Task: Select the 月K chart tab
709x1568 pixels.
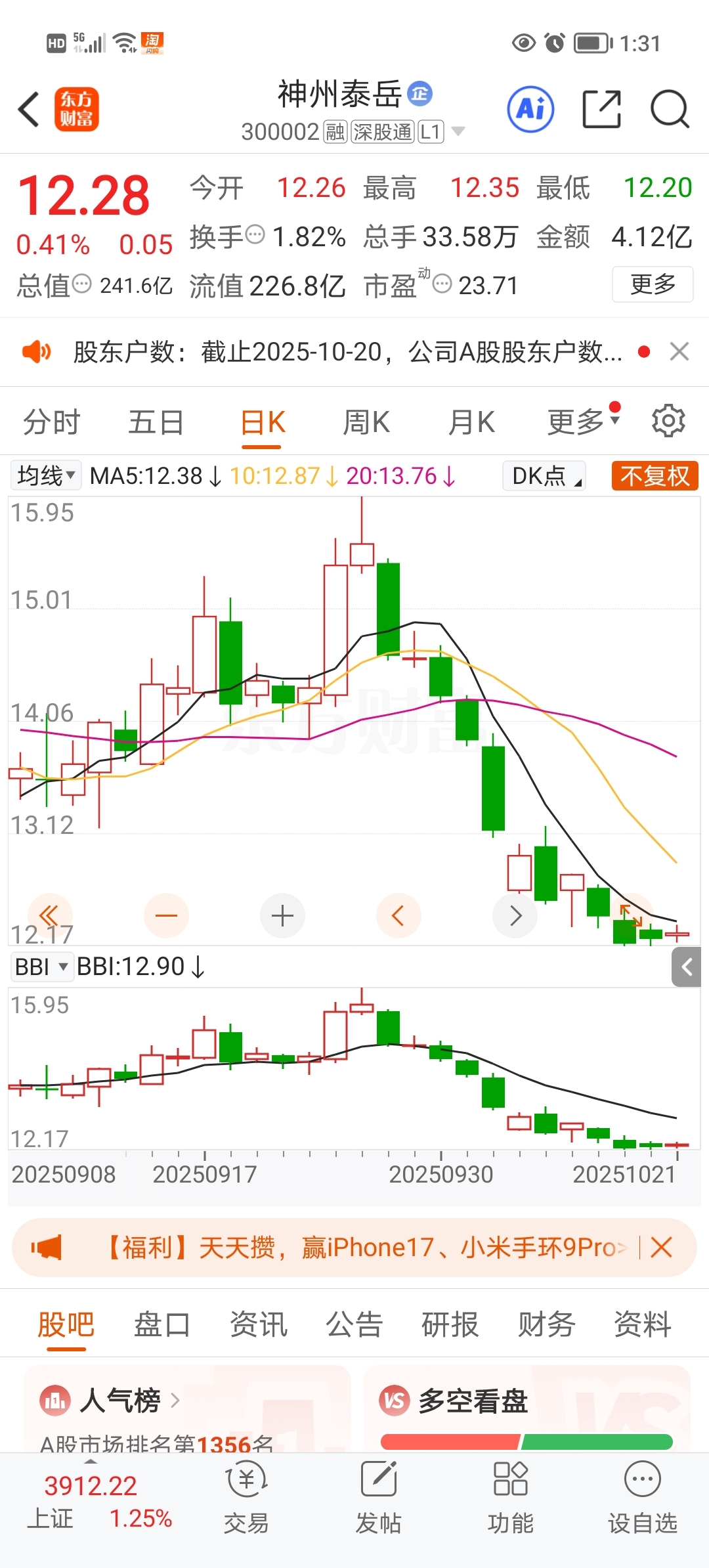Action: 471,422
